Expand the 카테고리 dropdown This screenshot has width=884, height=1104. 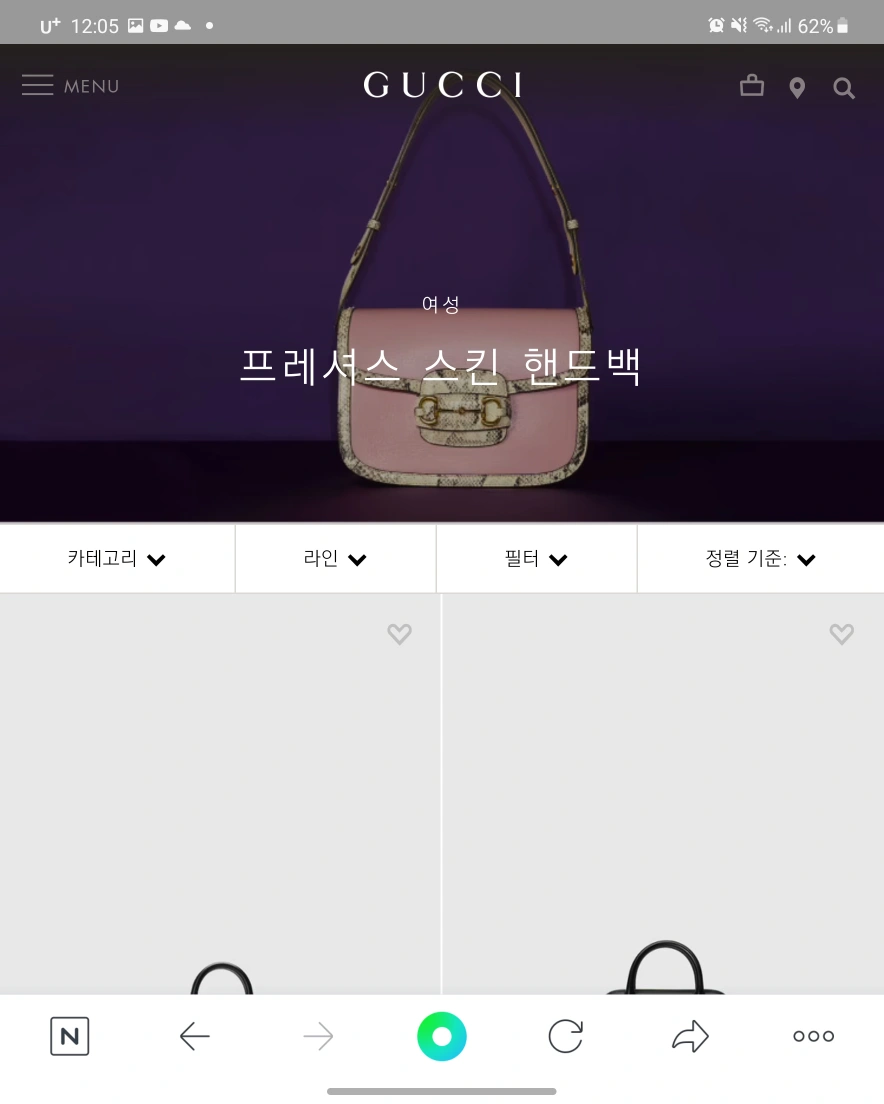click(117, 558)
